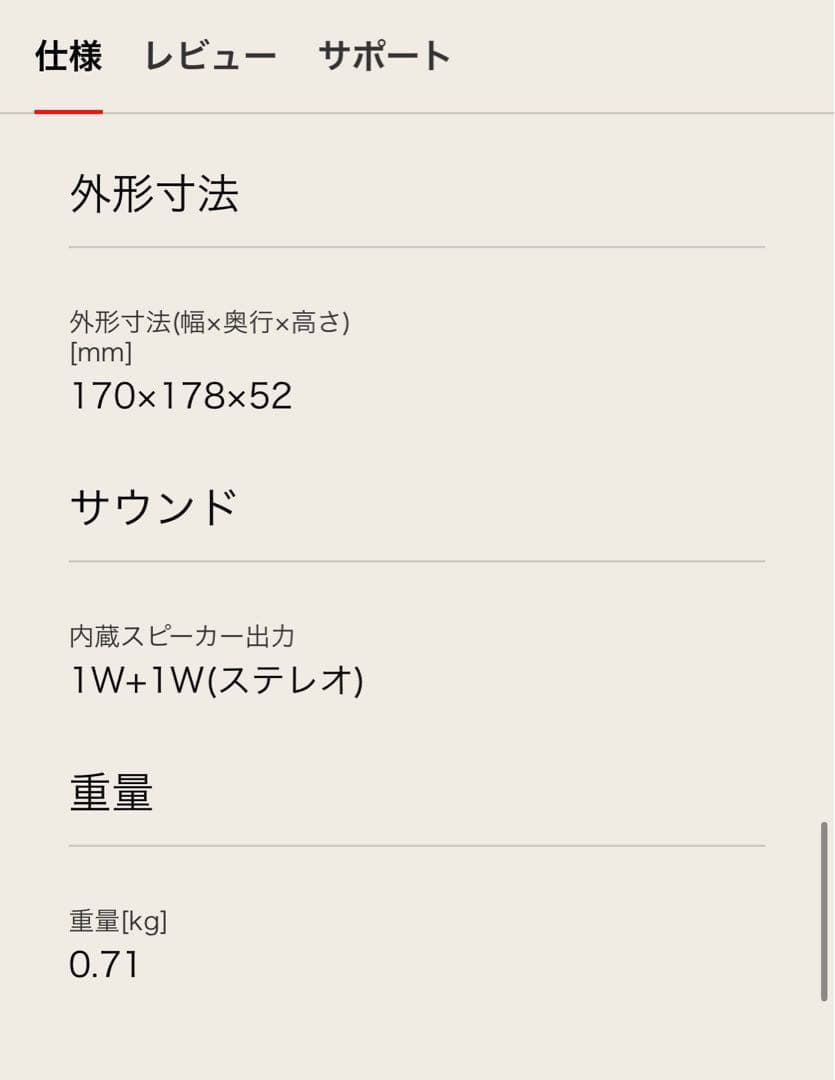Click the divider under 外形寸法 heading

pos(417,245)
